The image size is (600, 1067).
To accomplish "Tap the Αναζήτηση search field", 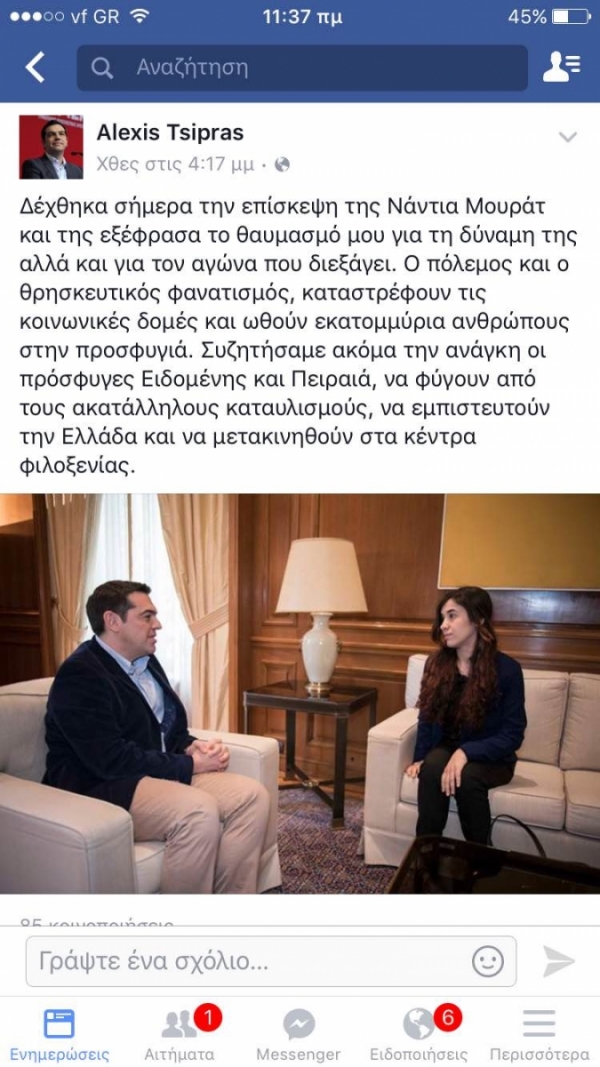I will [301, 68].
